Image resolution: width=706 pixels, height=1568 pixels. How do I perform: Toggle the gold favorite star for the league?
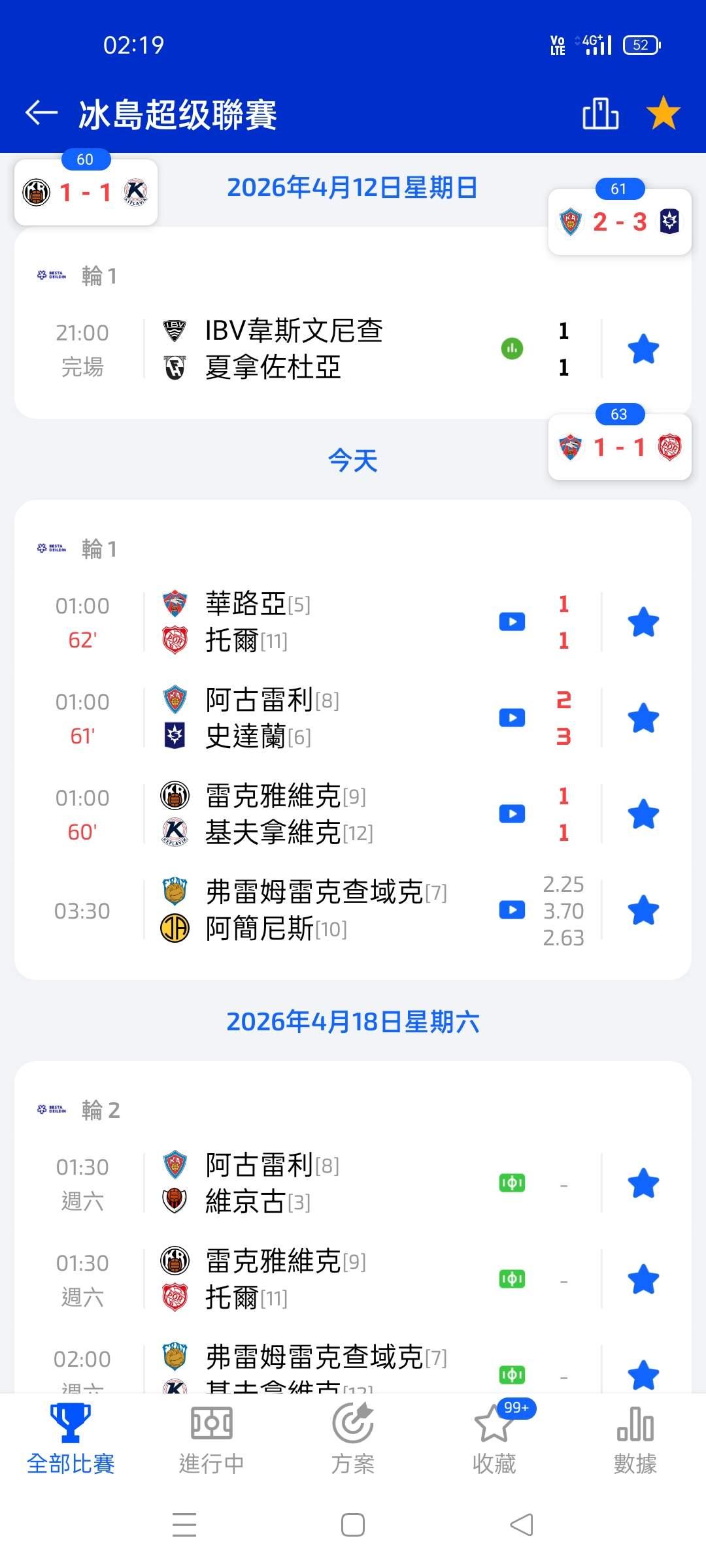click(664, 112)
